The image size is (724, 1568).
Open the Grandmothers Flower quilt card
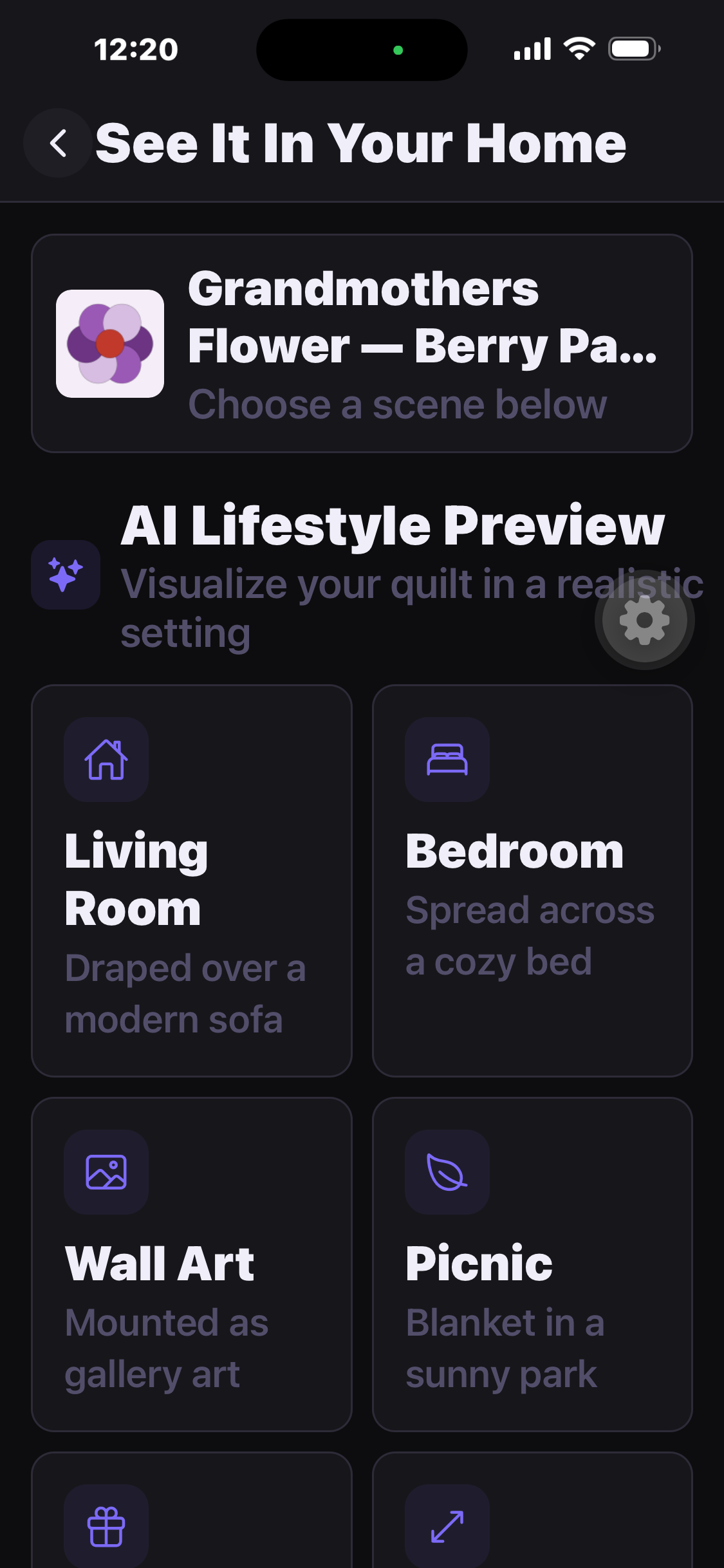(x=362, y=344)
